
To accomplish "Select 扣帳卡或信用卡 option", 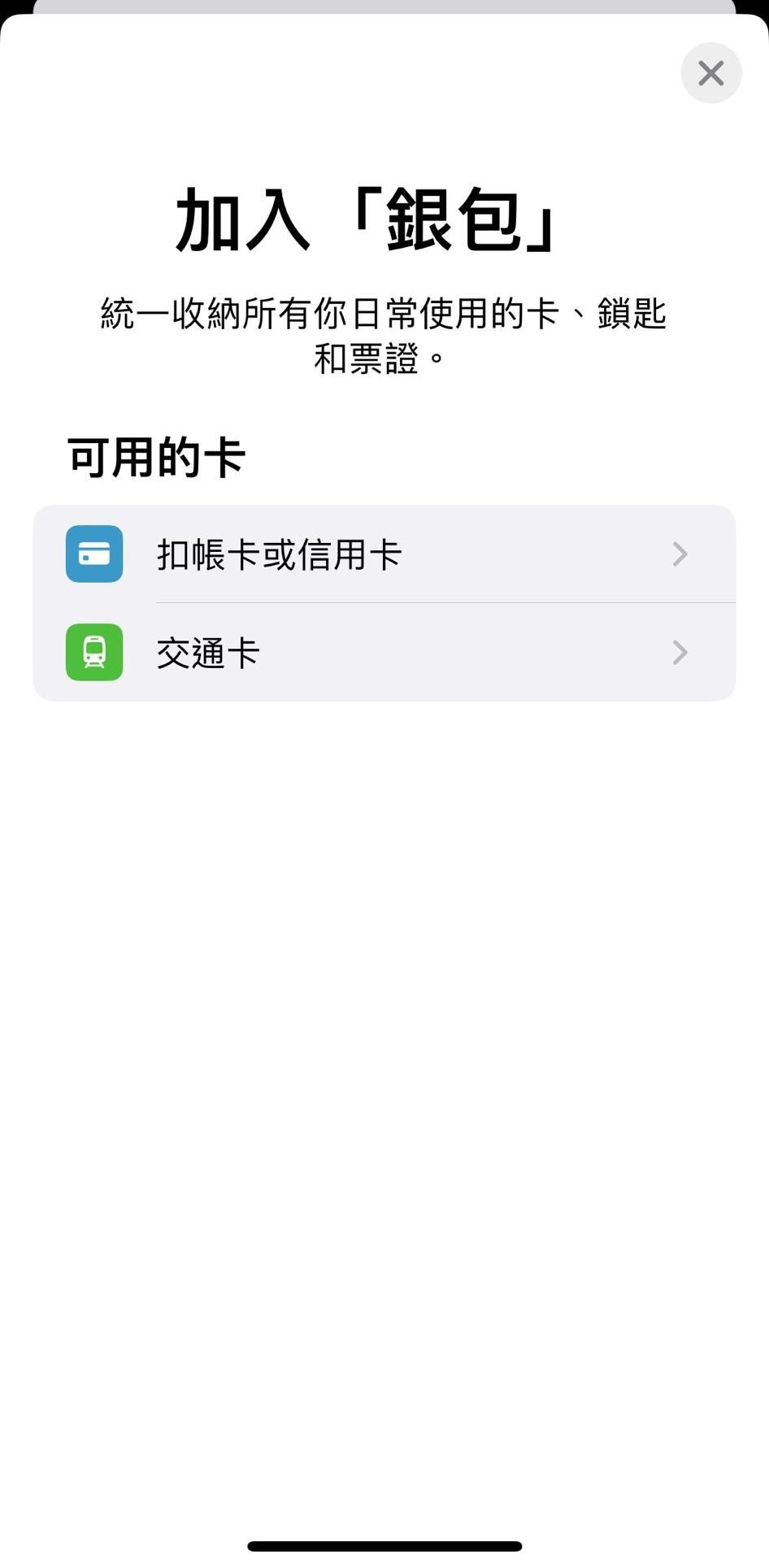I will click(x=384, y=554).
